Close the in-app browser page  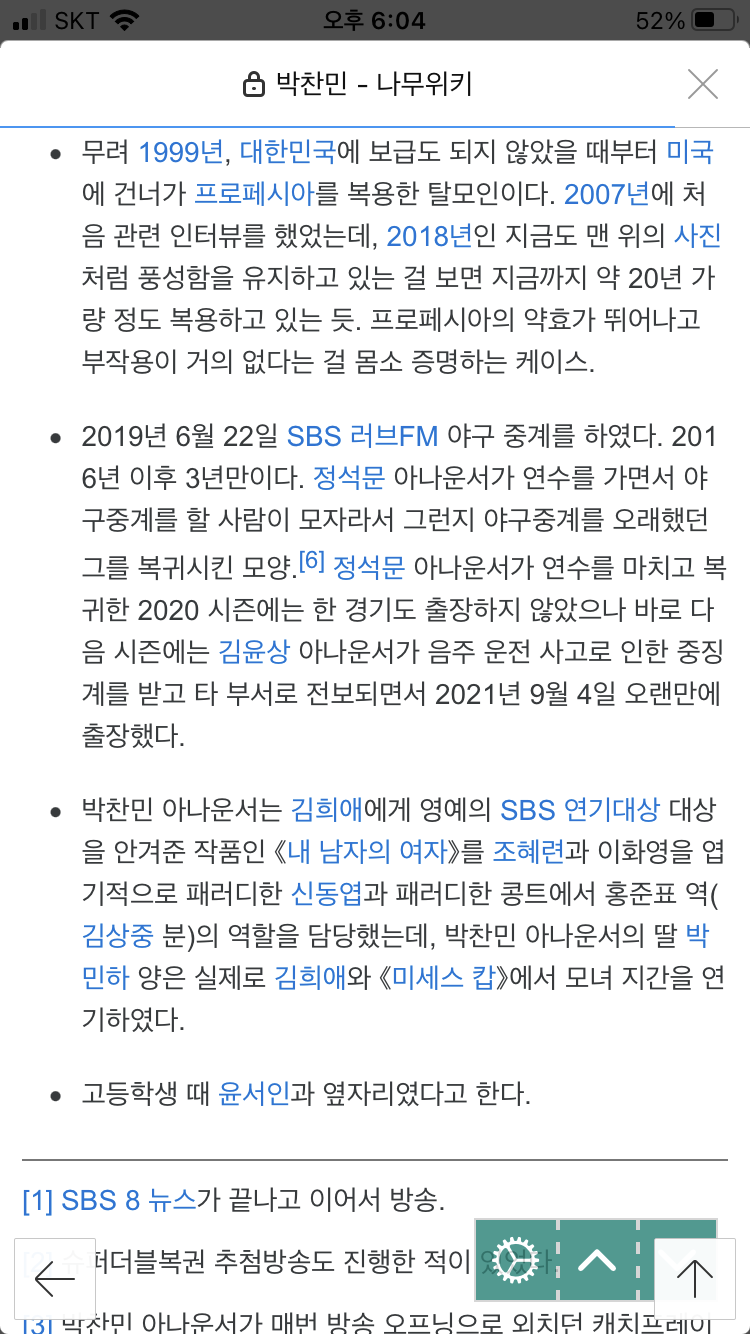[703, 84]
